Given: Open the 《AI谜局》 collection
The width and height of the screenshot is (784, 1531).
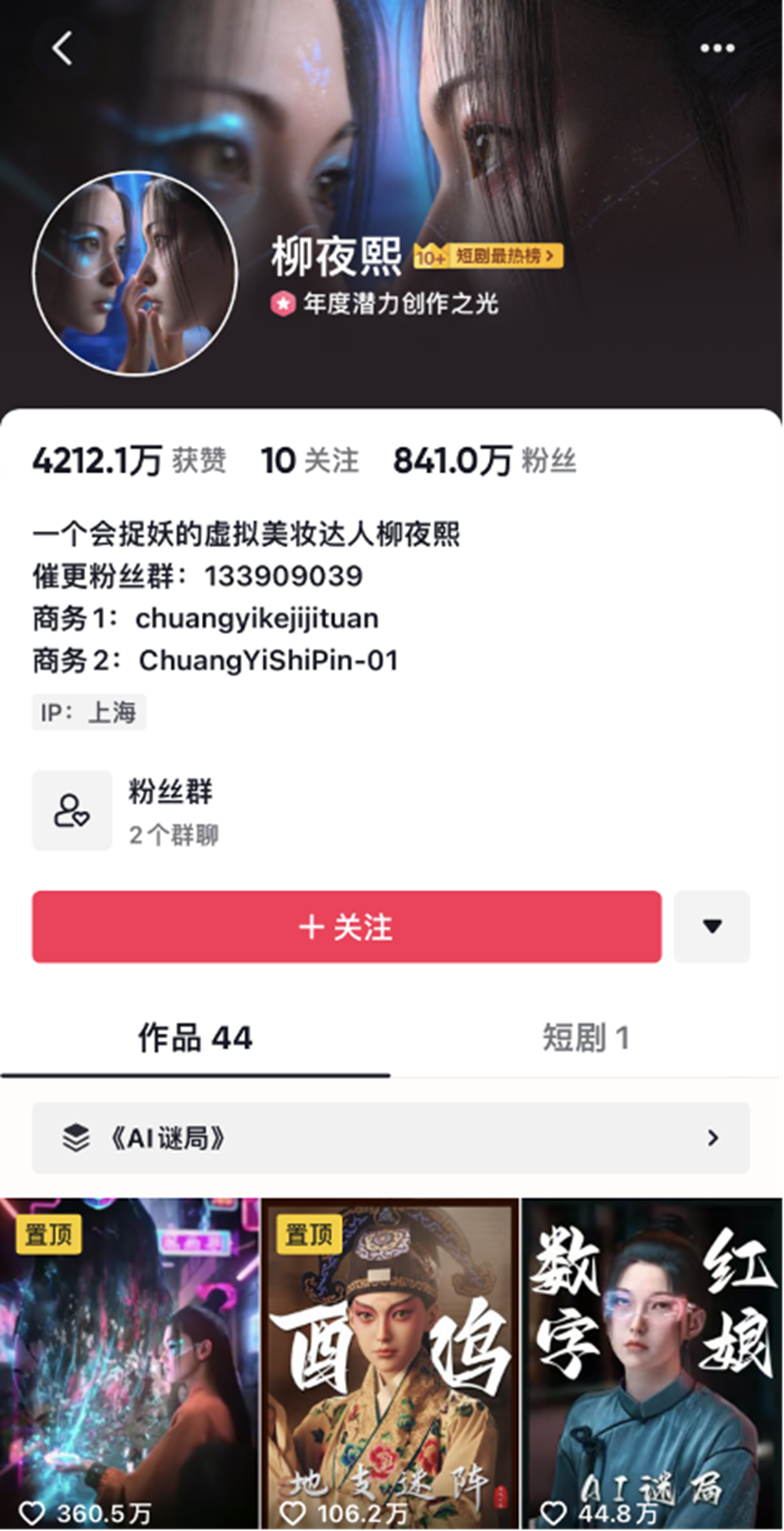Looking at the screenshot, I should point(390,1138).
